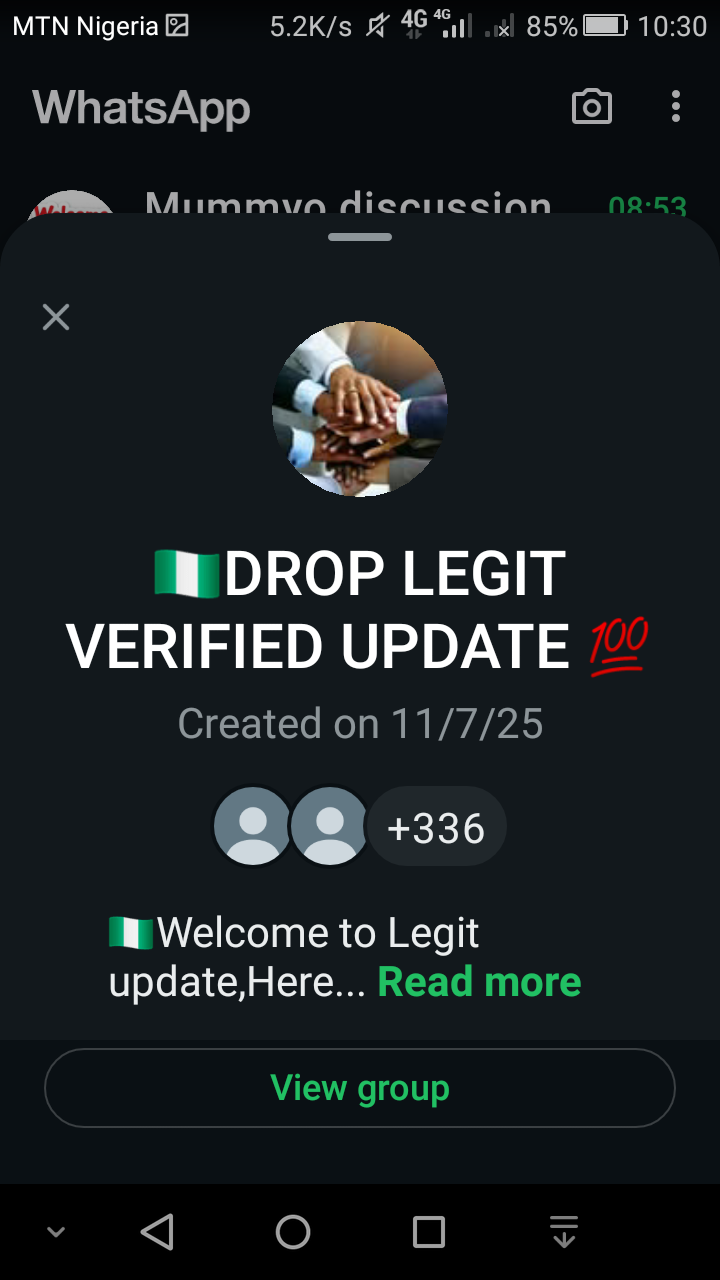Close the group preview sheet

56,317
